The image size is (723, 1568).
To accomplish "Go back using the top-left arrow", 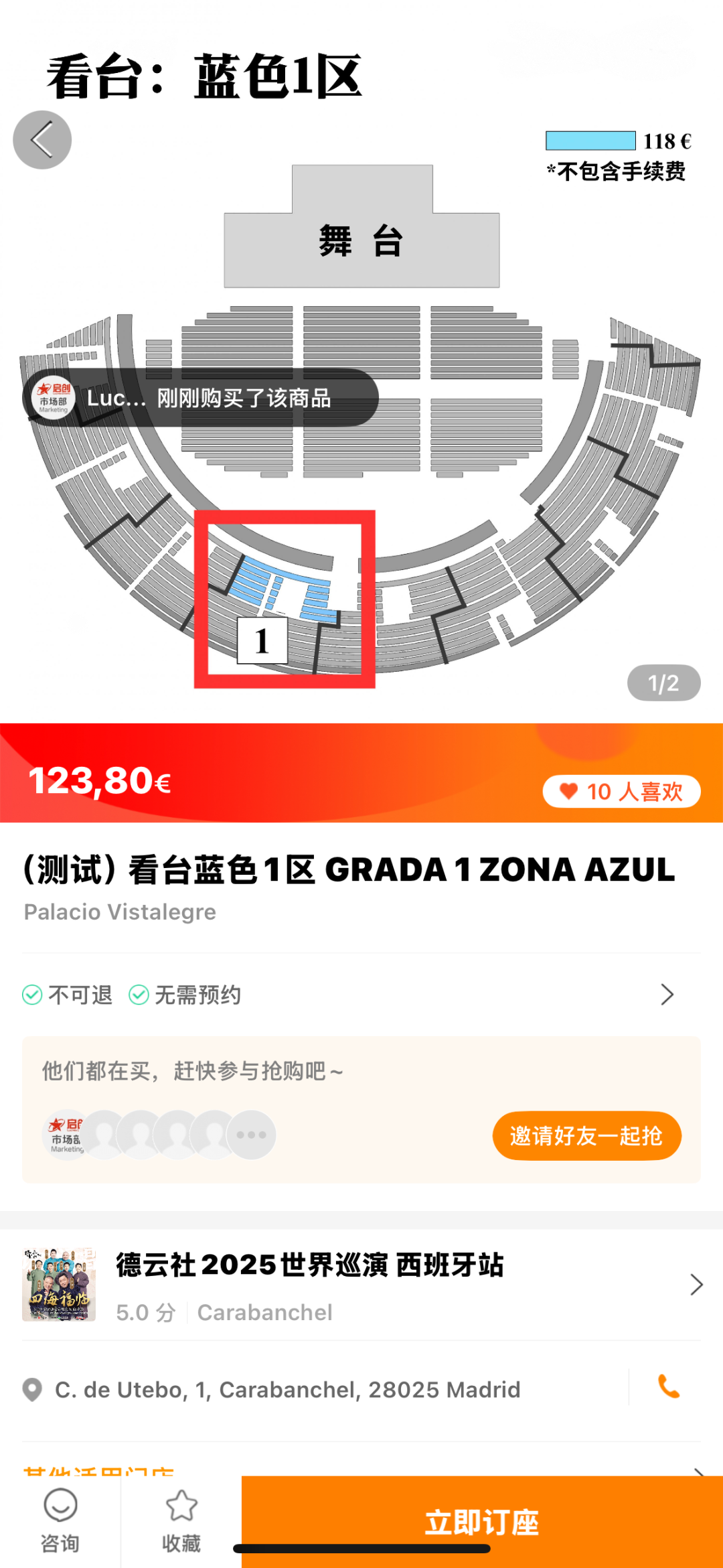I will point(42,140).
